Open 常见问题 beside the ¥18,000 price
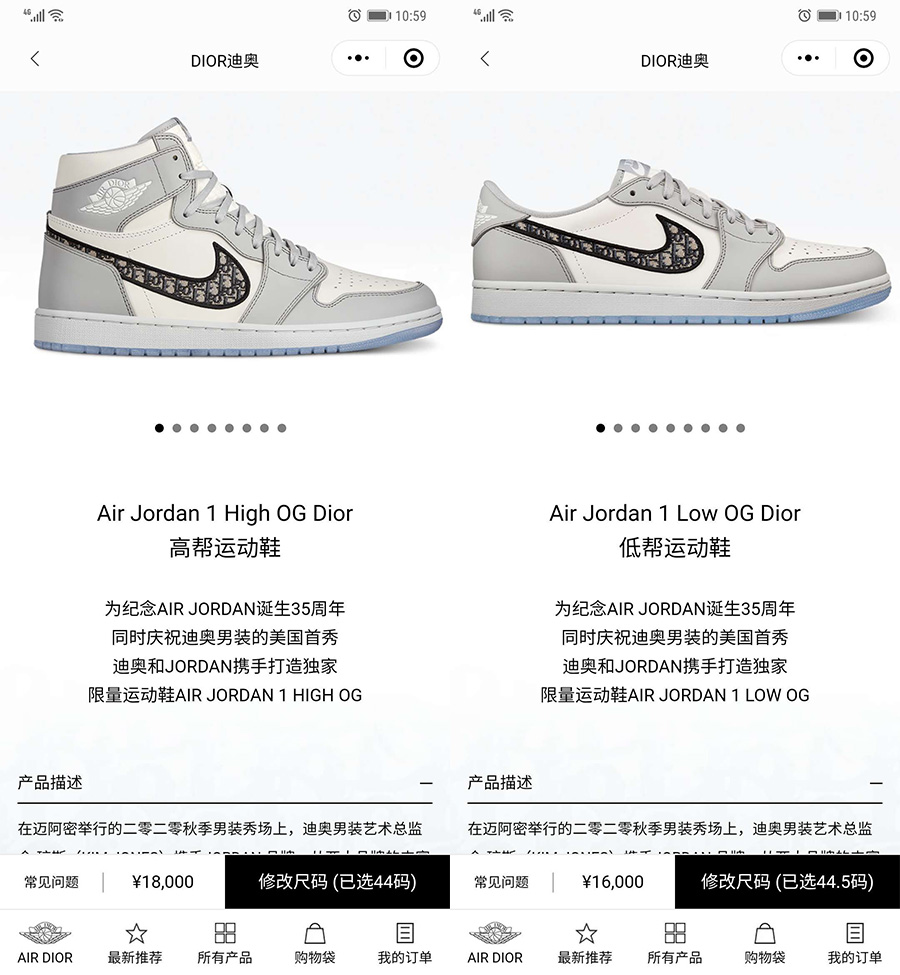Image resolution: width=900 pixels, height=975 pixels. (x=52, y=882)
